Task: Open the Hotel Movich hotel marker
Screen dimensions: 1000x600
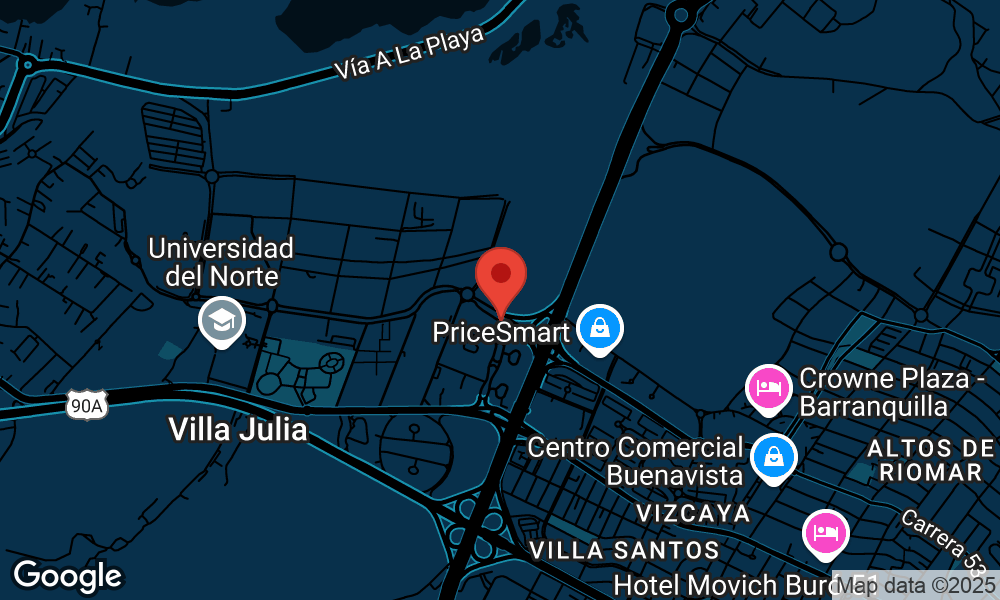Action: pyautogui.click(x=824, y=532)
